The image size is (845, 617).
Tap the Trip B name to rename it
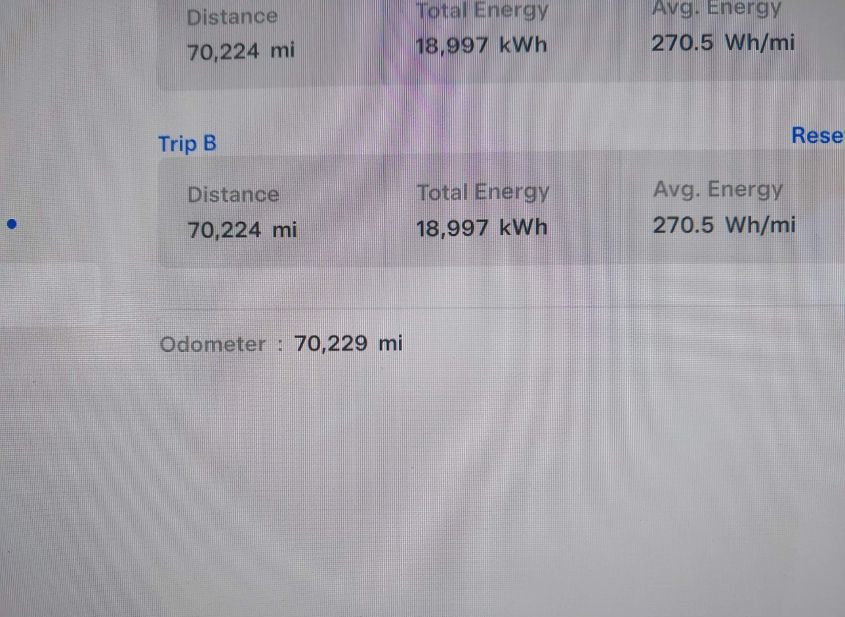(187, 143)
